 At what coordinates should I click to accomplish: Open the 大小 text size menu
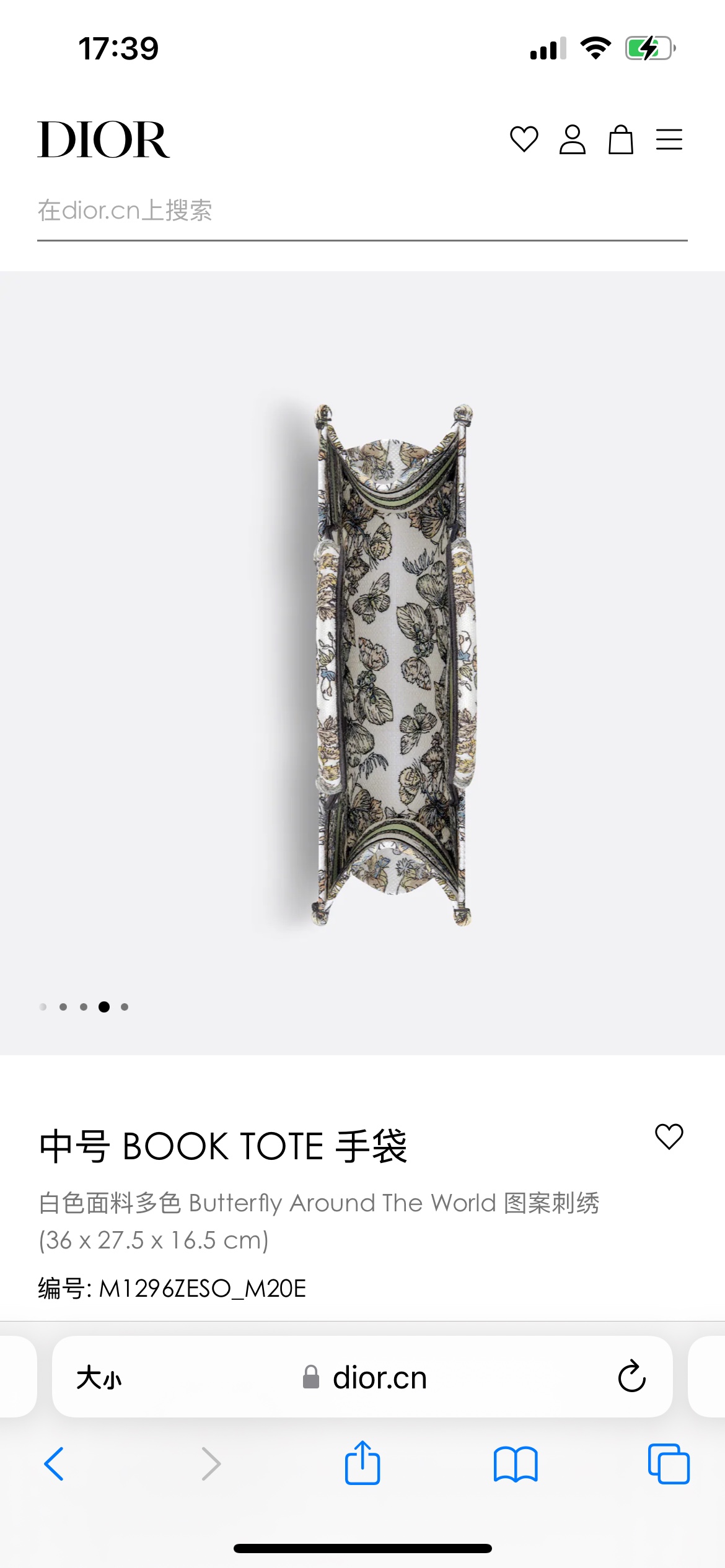pos(99,1379)
